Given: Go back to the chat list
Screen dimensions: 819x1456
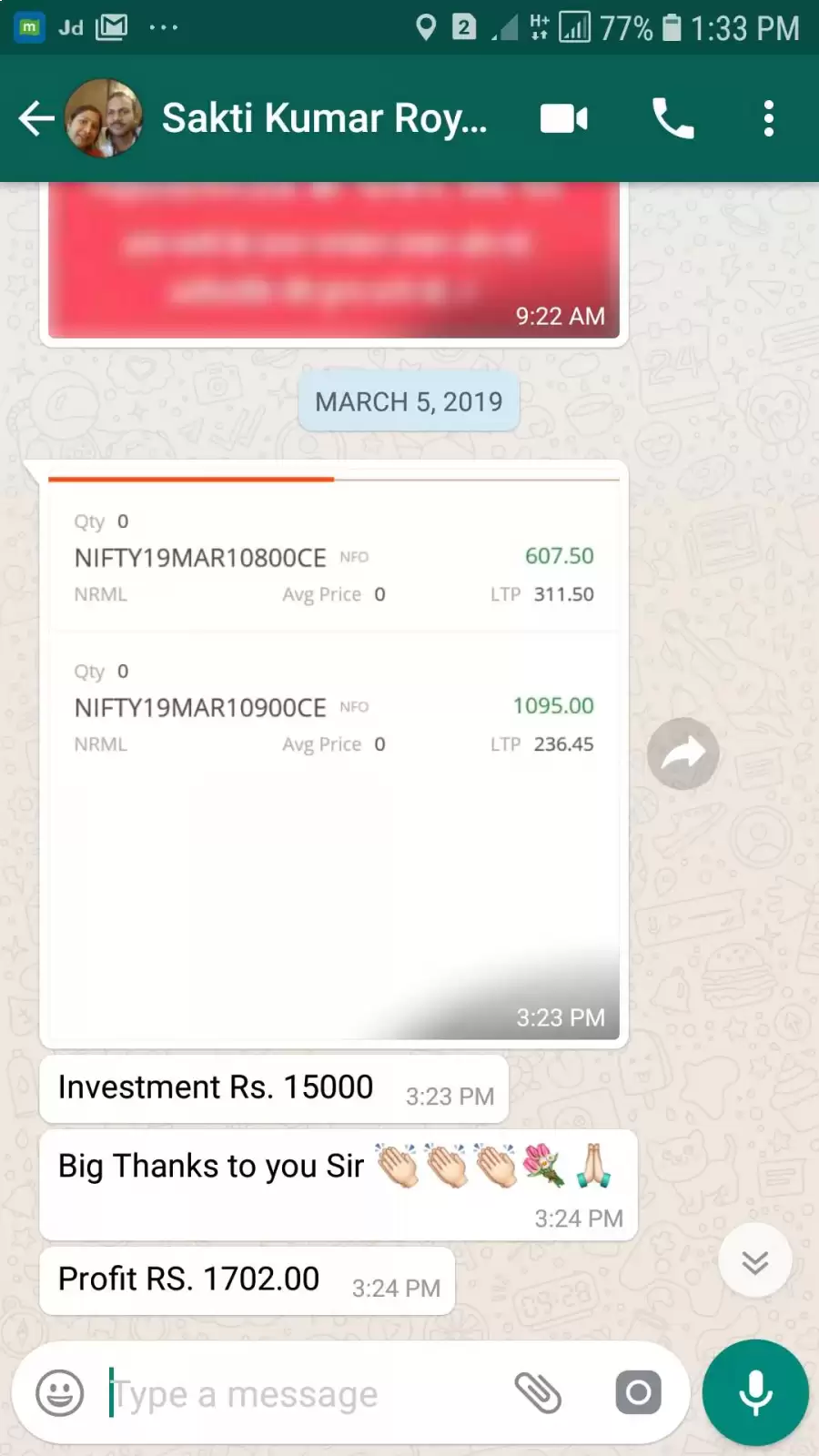Looking at the screenshot, I should (x=36, y=118).
